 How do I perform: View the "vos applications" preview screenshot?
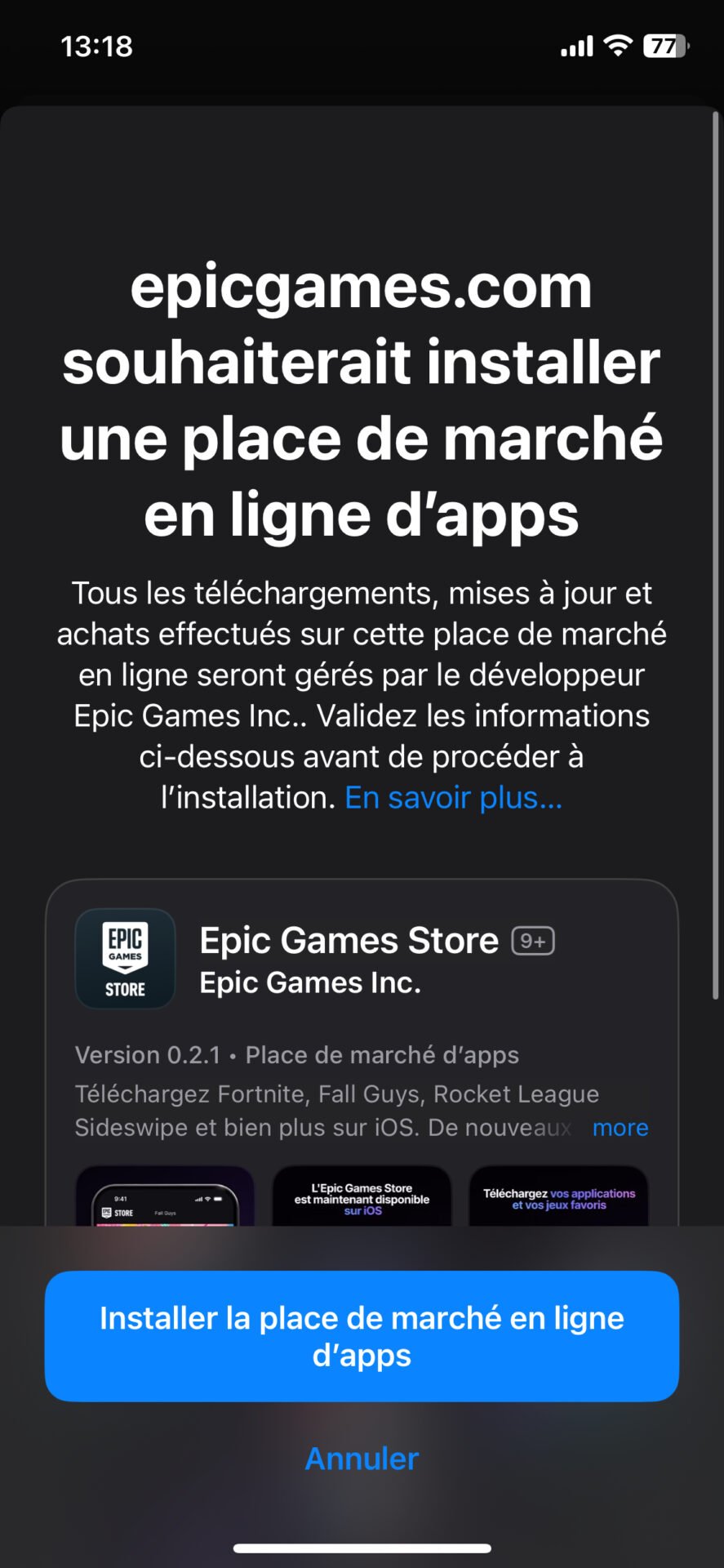pos(559,1196)
